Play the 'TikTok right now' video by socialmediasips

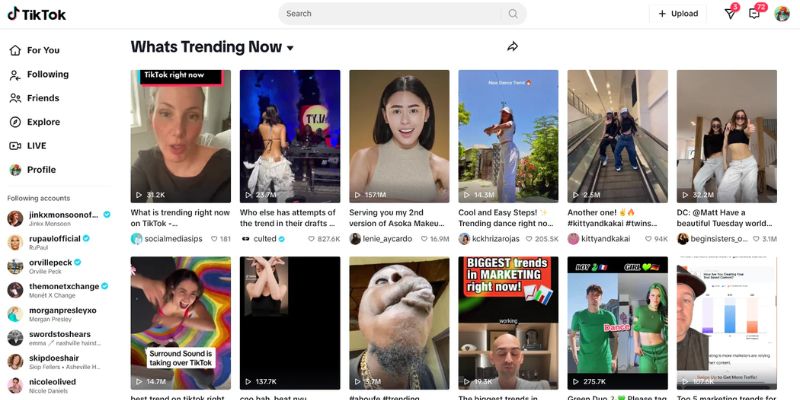coord(180,135)
